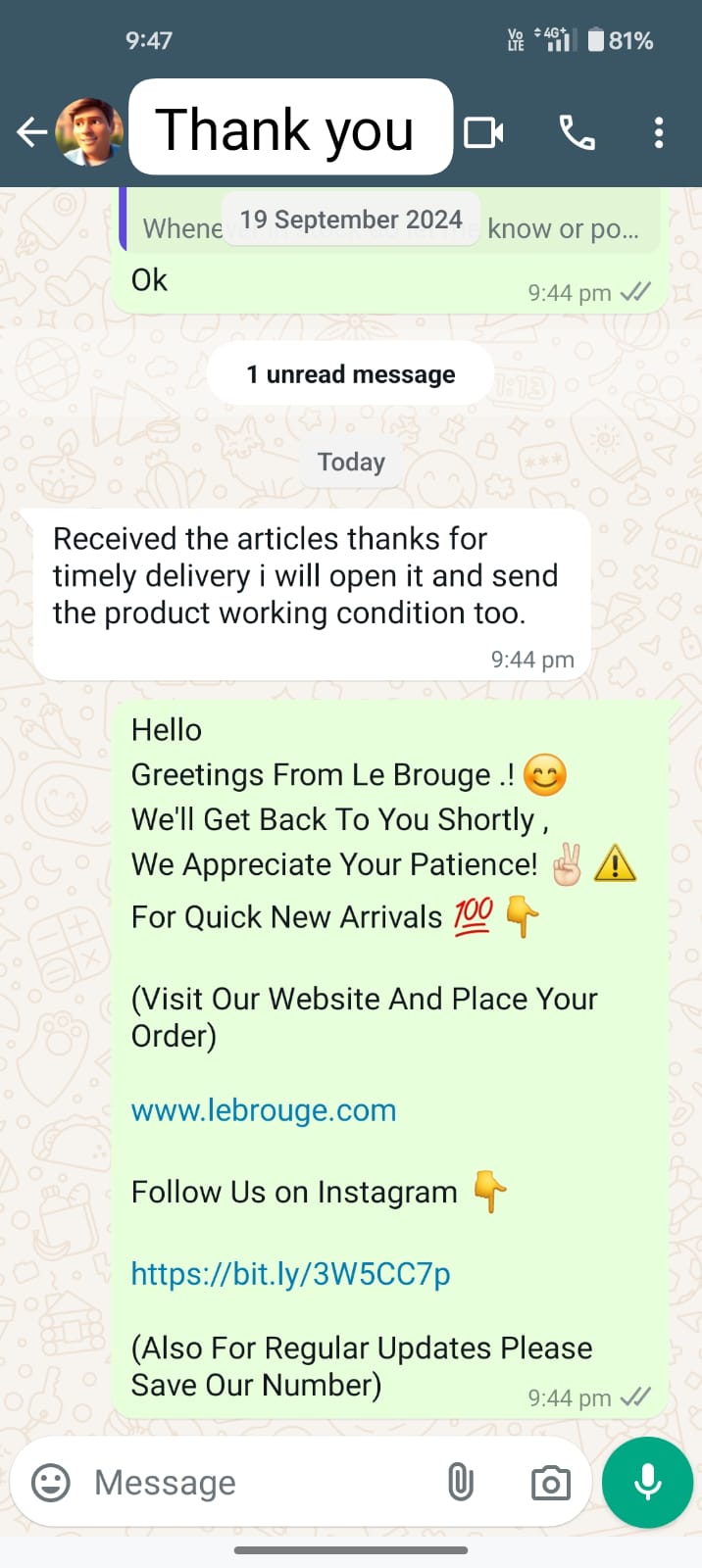This screenshot has height=1568, width=702.
Task: Open the contact's profile picture
Action: (x=89, y=131)
